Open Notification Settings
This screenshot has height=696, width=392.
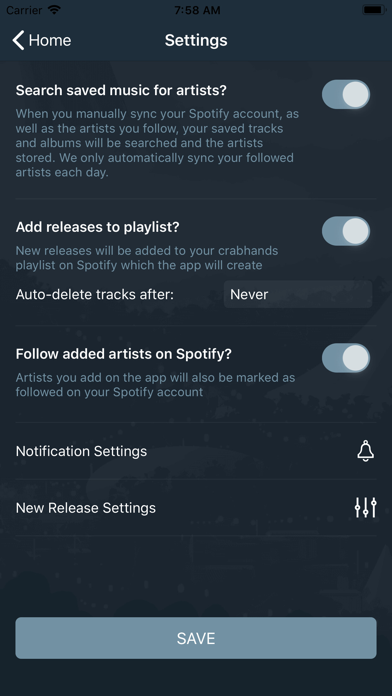tap(196, 451)
